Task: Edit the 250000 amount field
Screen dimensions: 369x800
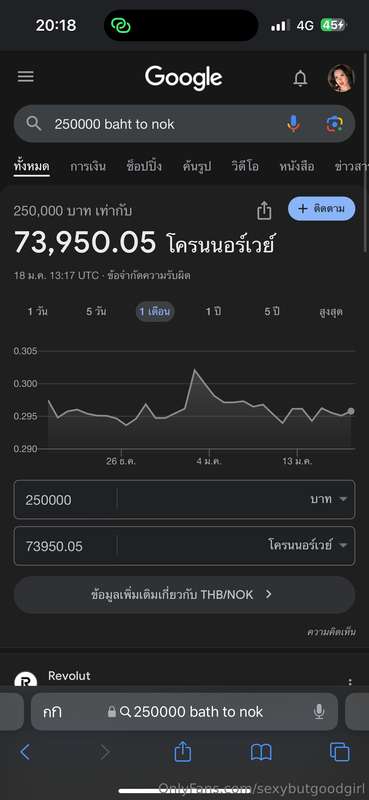Action: (65, 499)
